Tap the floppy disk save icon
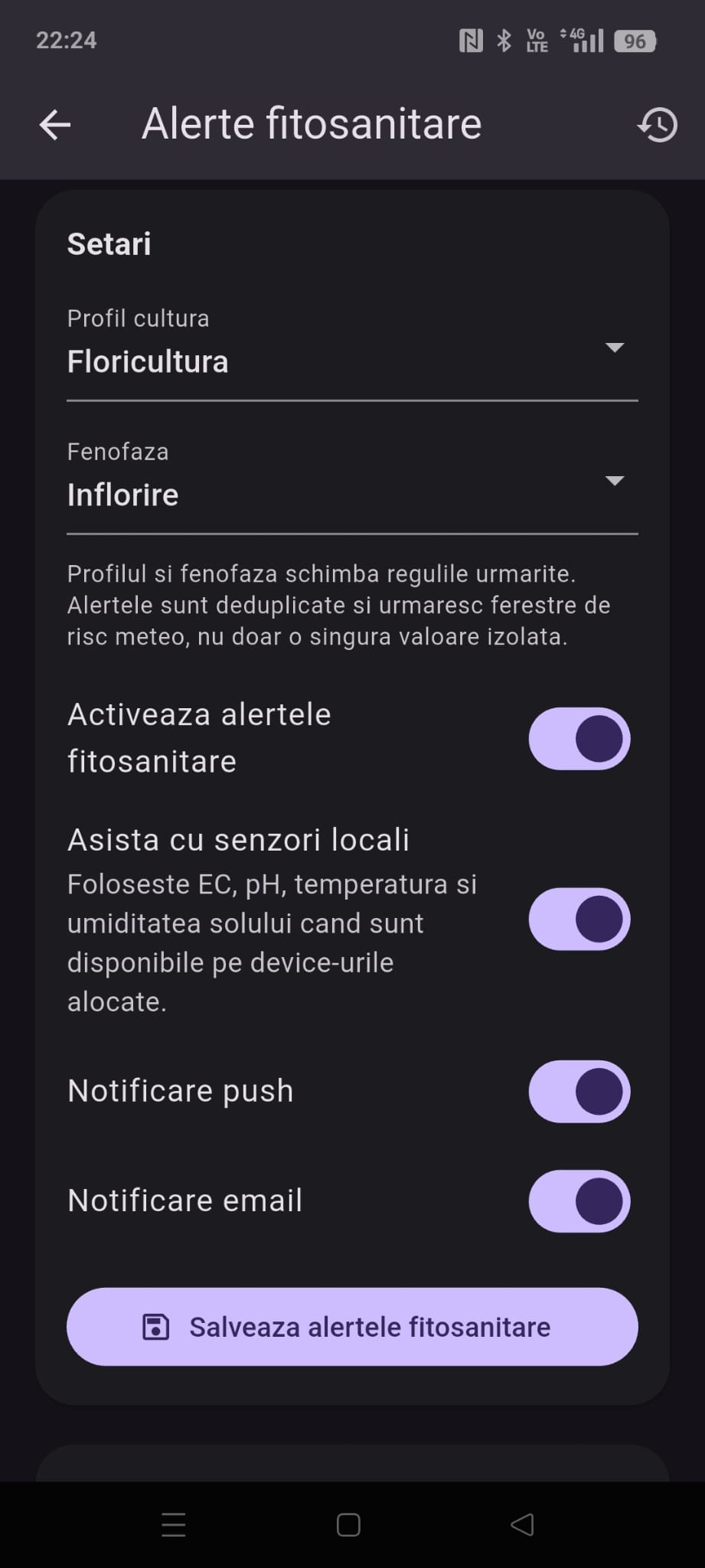The height and width of the screenshot is (1568, 705). click(155, 1327)
